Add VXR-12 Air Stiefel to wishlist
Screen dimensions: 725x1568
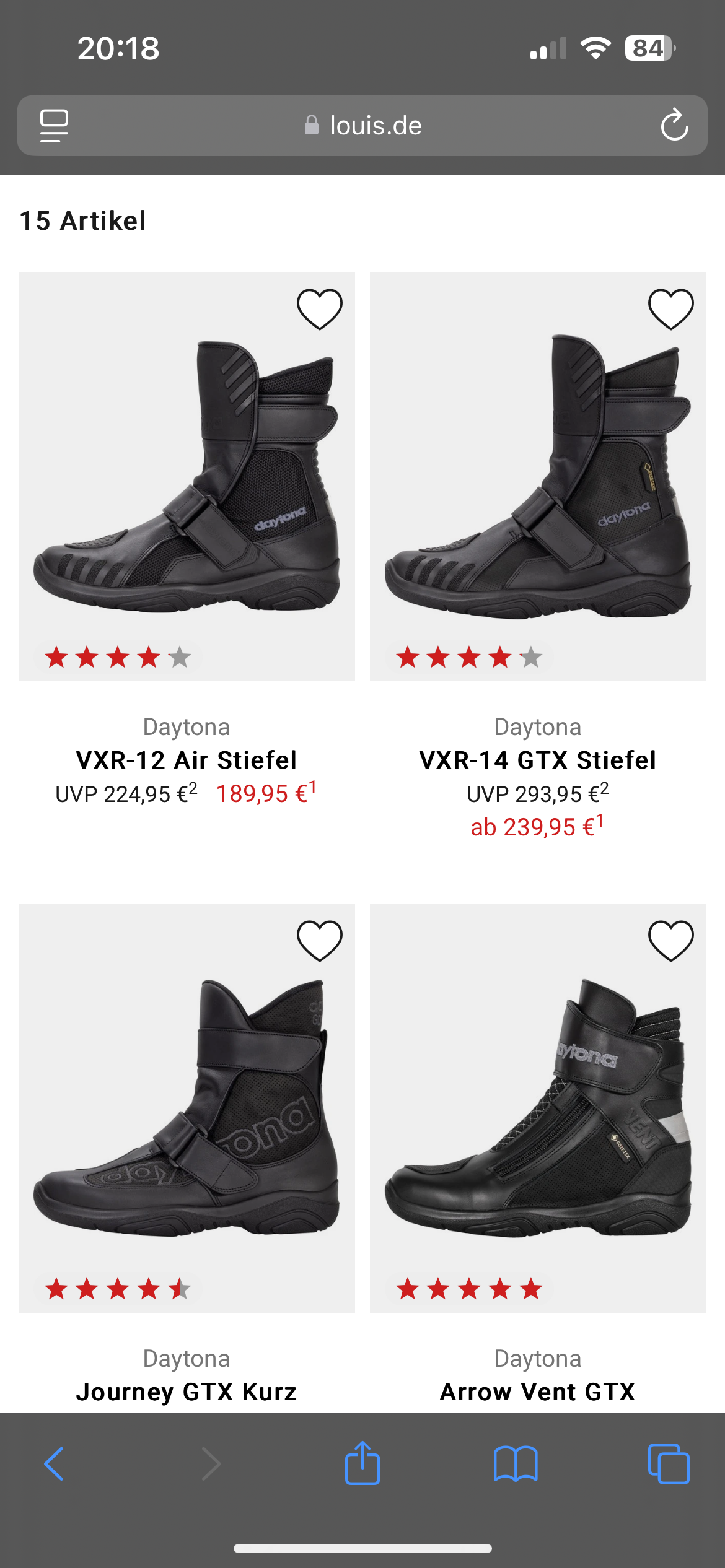[x=319, y=308]
